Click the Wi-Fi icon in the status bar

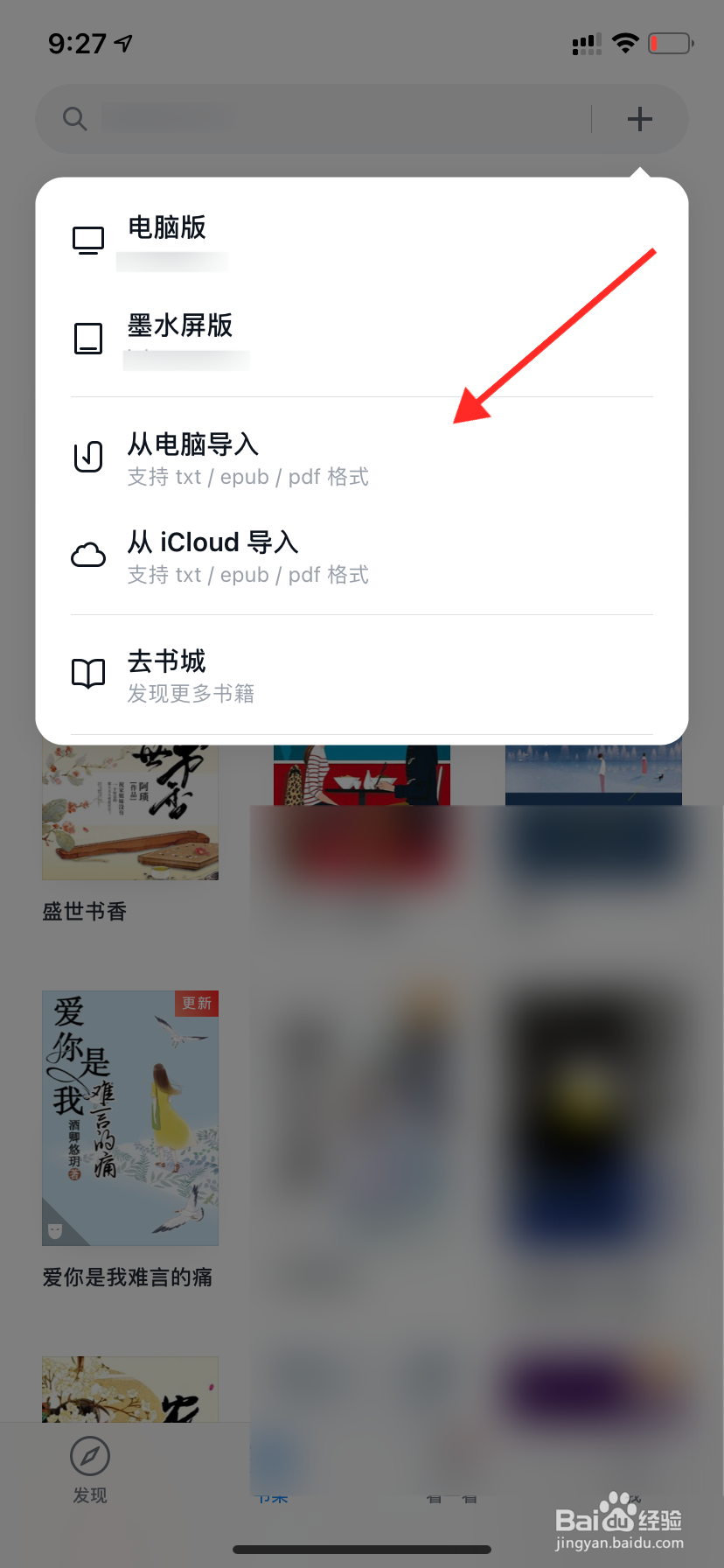click(x=625, y=43)
